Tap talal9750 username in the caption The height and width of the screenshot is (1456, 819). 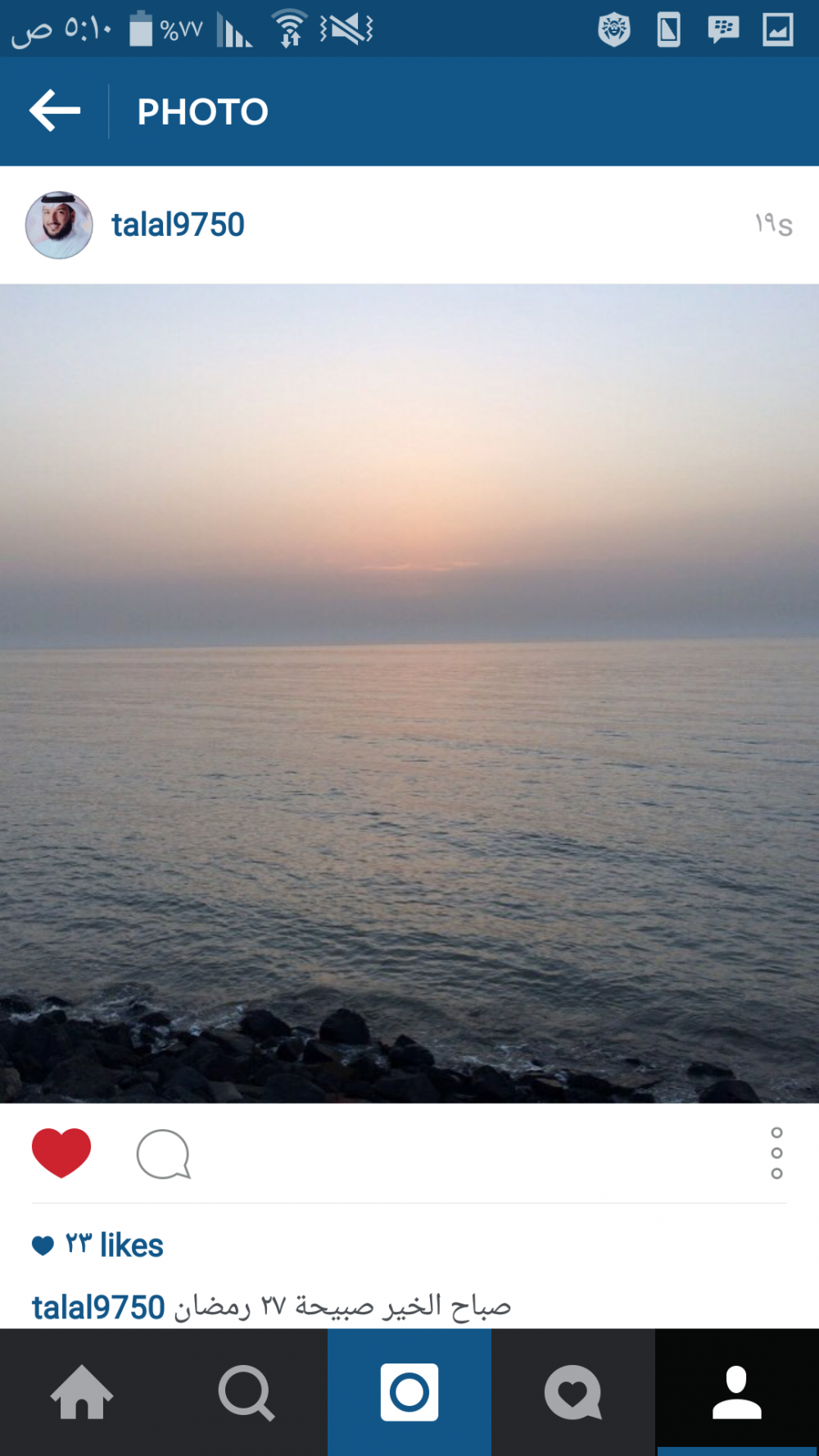click(98, 1308)
